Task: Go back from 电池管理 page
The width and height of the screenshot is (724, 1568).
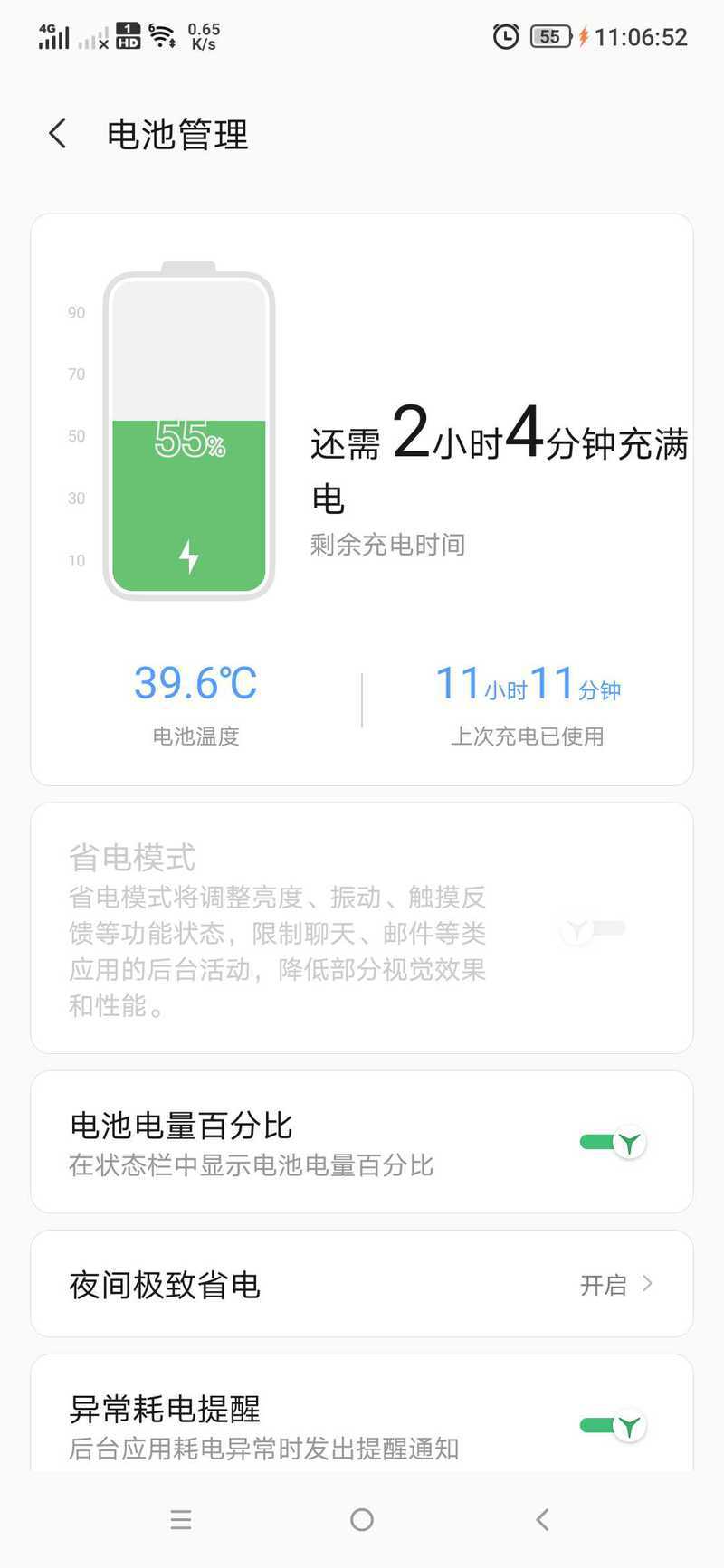Action: [58, 134]
